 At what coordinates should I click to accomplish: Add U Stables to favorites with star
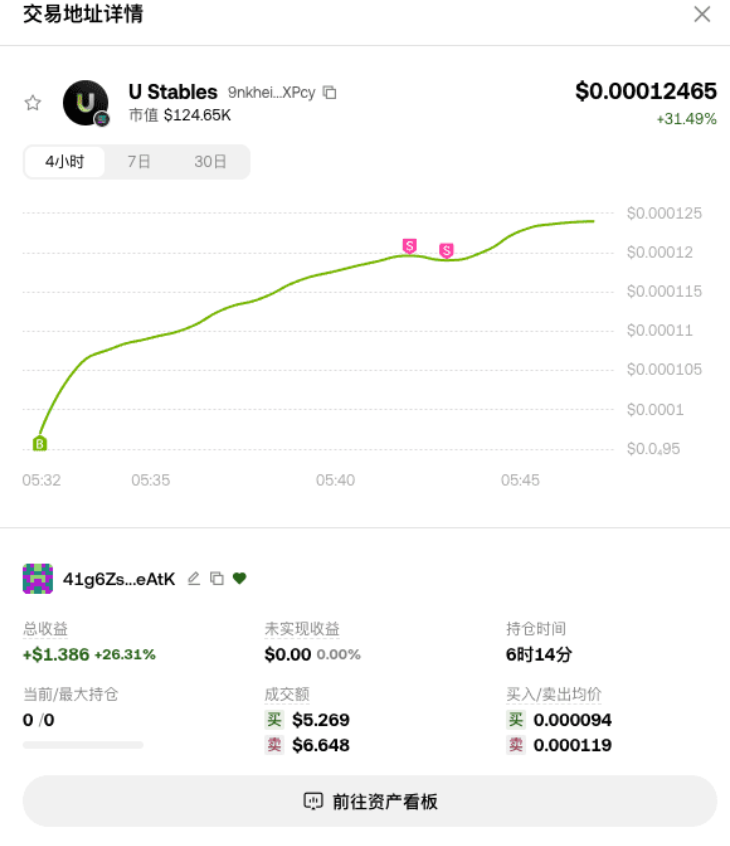33,102
